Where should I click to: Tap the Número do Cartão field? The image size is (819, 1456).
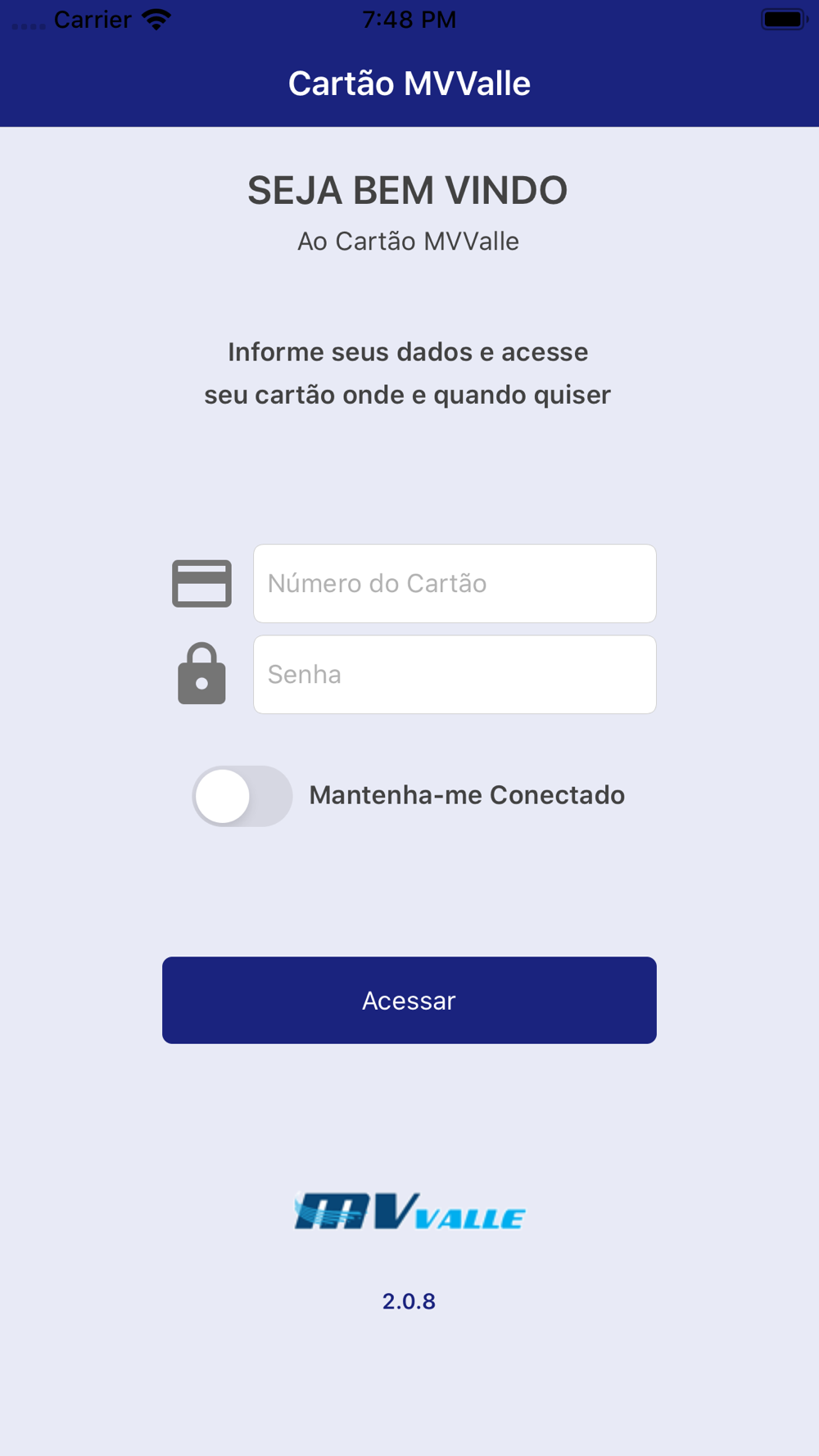coord(455,583)
